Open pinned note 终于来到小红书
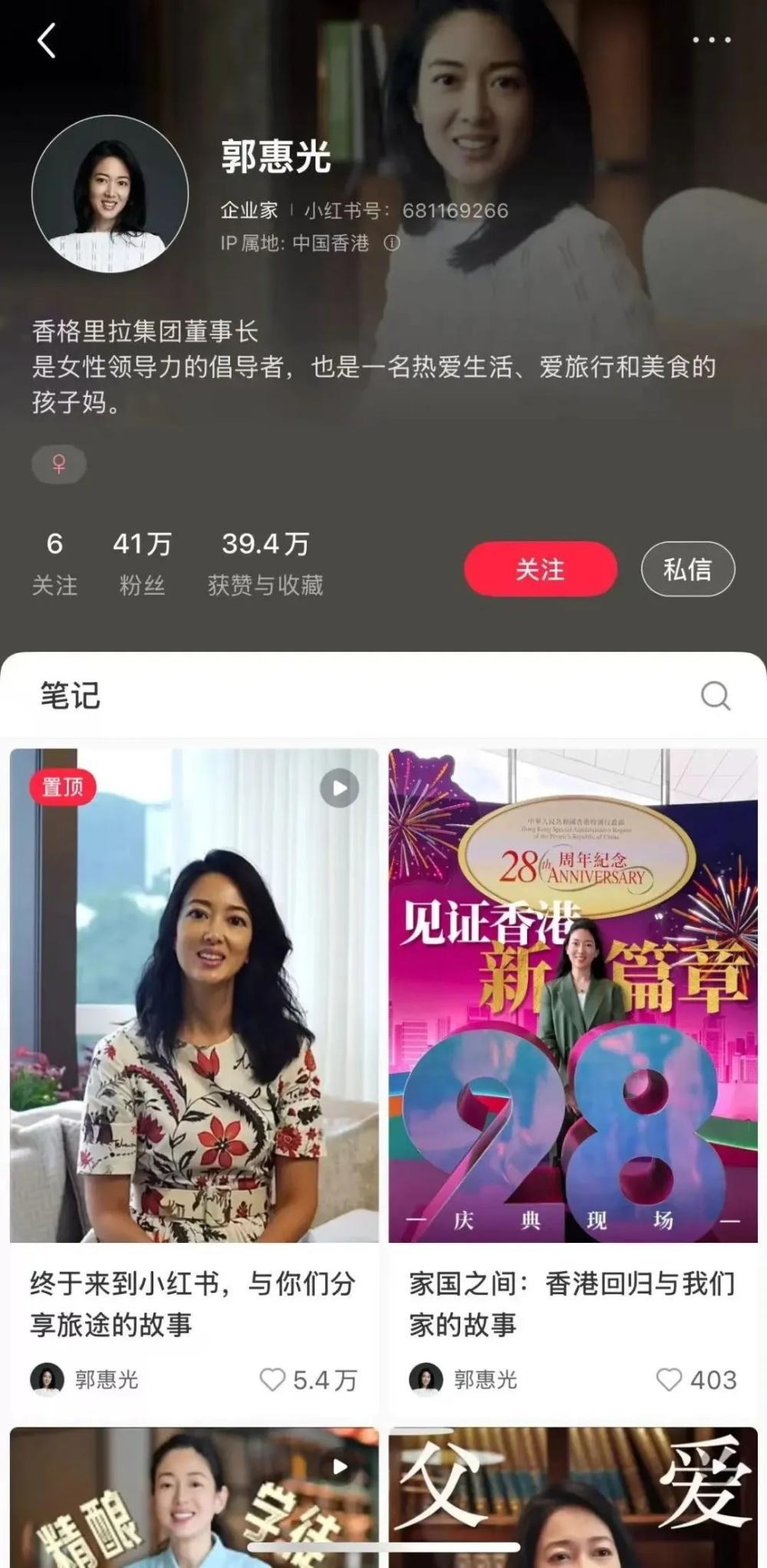This screenshot has height=1568, width=767. (193, 995)
